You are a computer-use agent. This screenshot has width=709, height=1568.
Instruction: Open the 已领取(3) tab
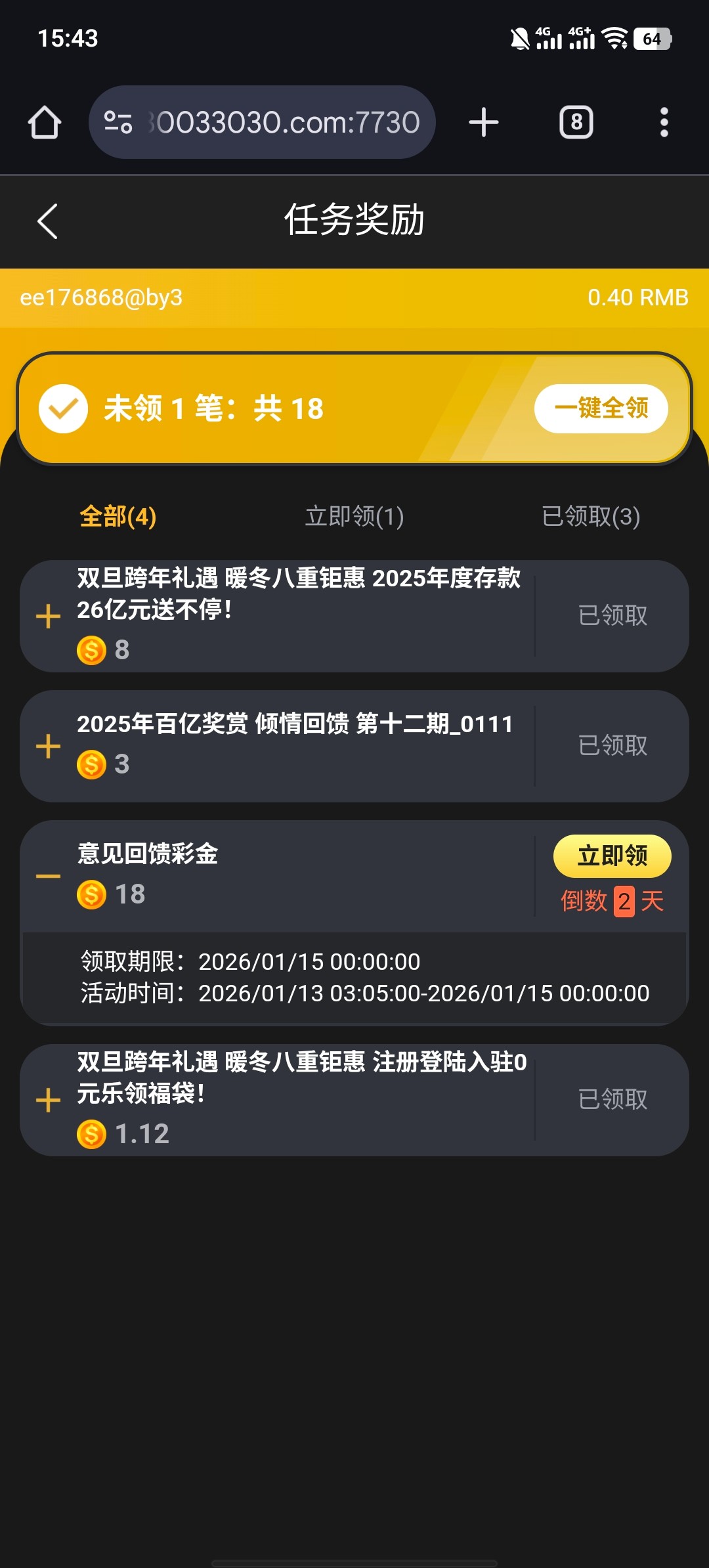point(591,516)
